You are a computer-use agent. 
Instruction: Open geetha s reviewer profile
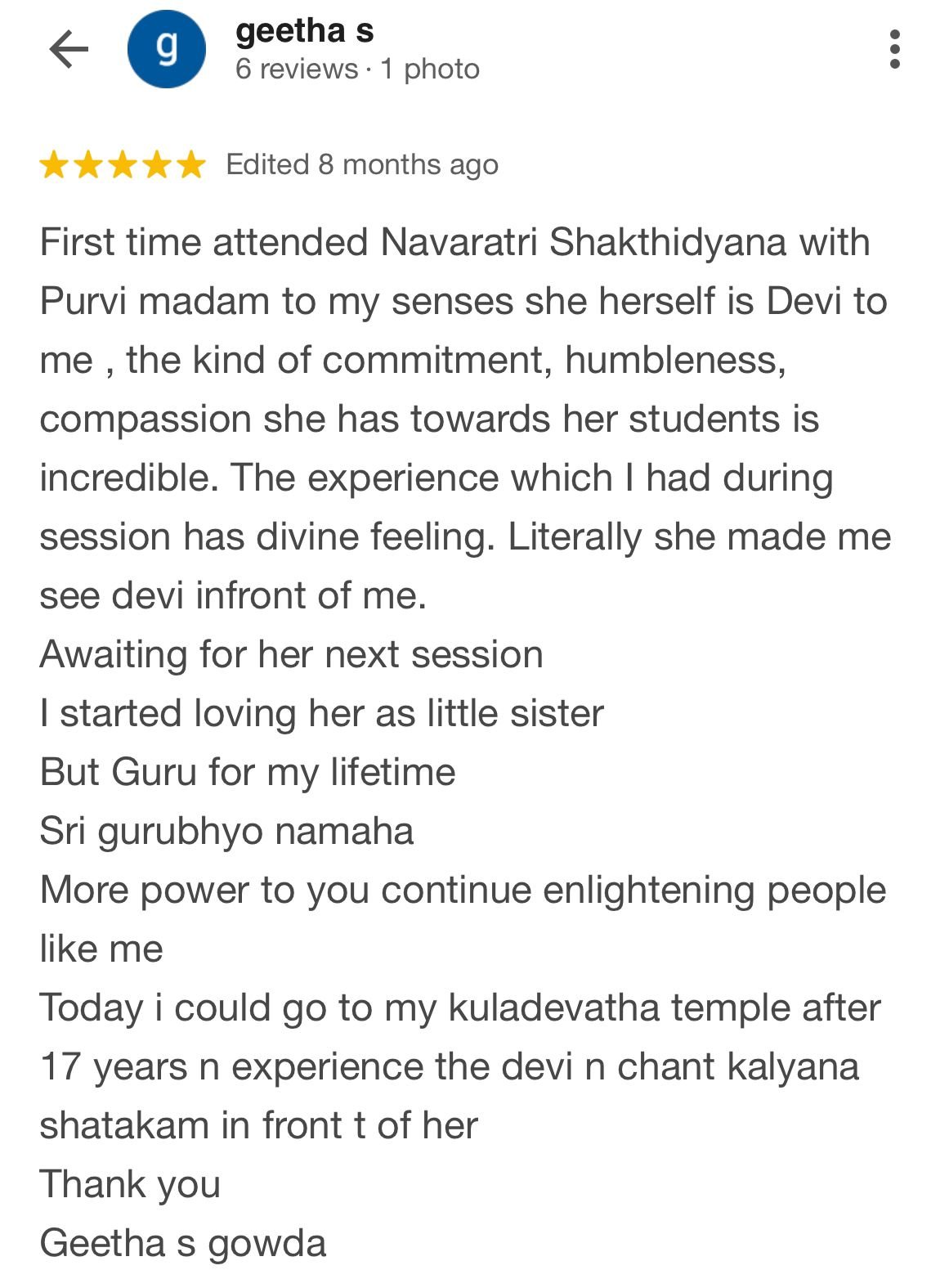coord(304,31)
